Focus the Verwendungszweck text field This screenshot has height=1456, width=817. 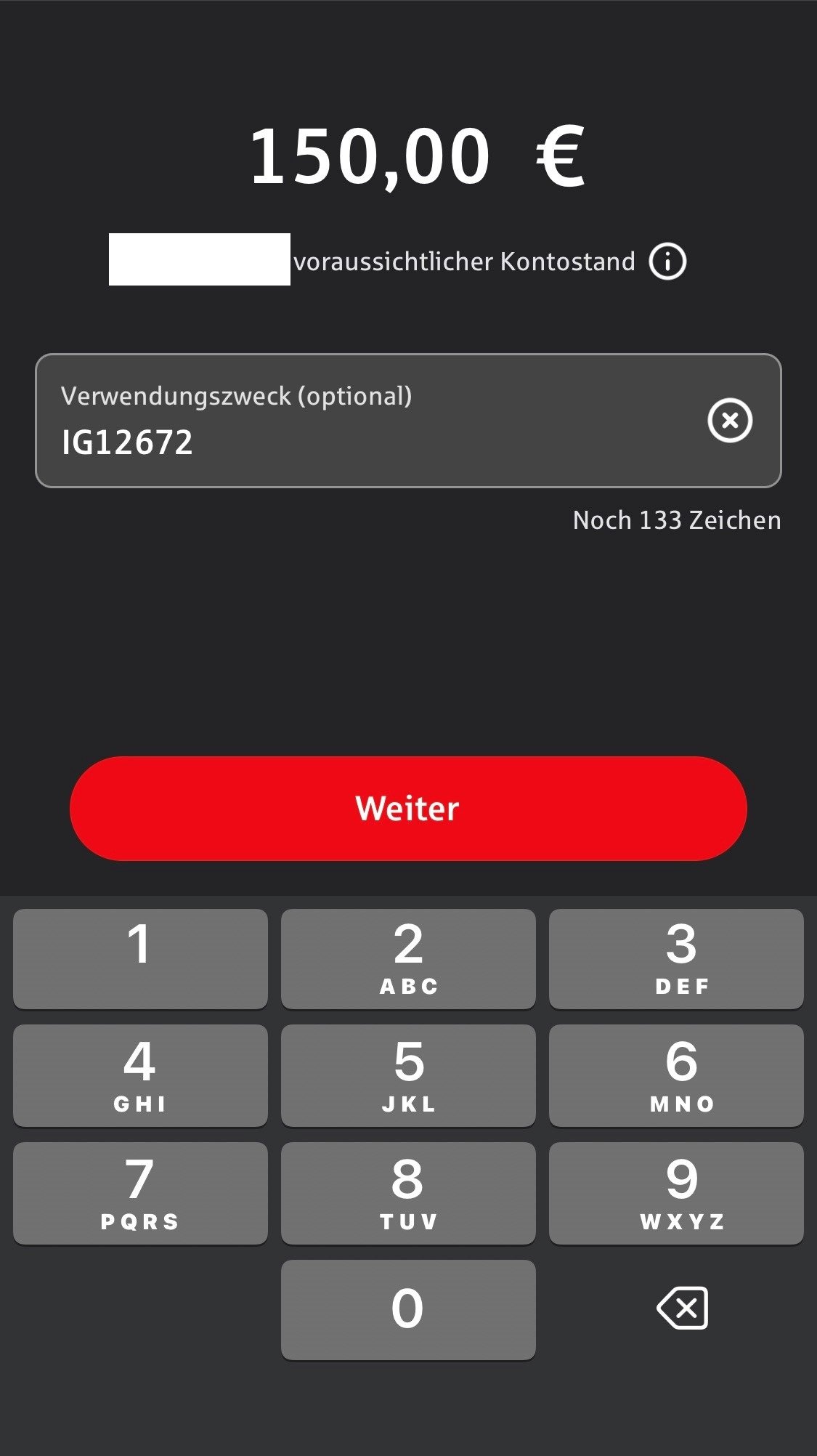pos(408,421)
